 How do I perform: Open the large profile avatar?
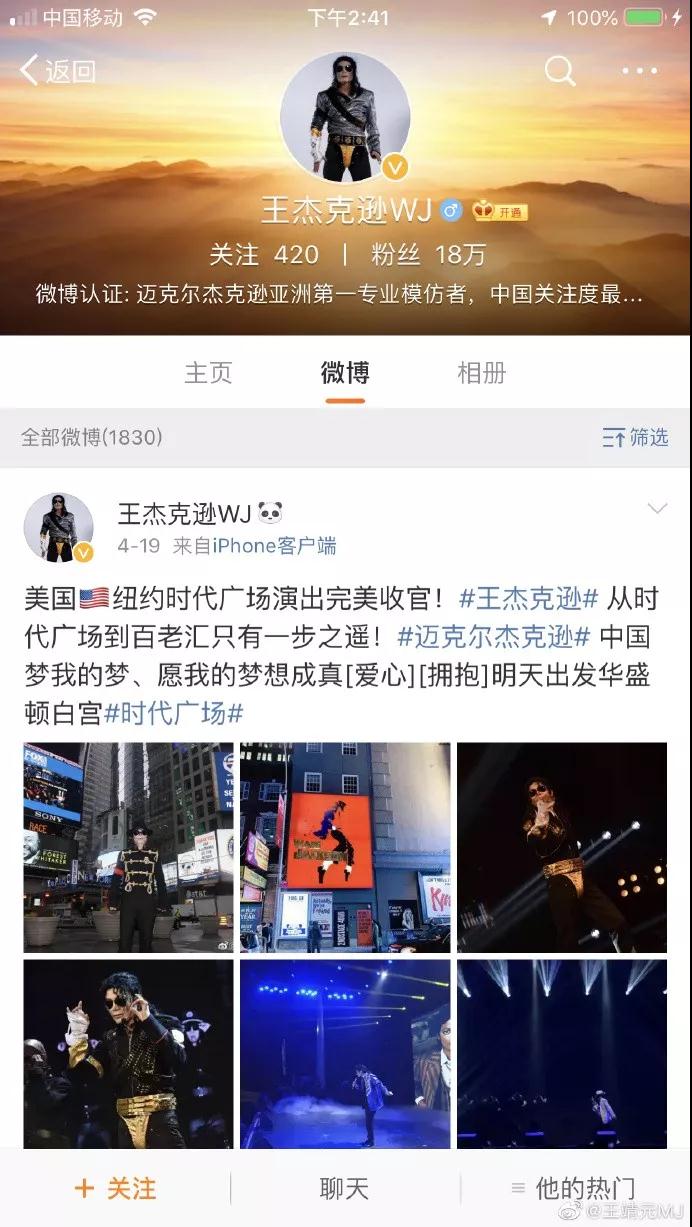pyautogui.click(x=345, y=117)
